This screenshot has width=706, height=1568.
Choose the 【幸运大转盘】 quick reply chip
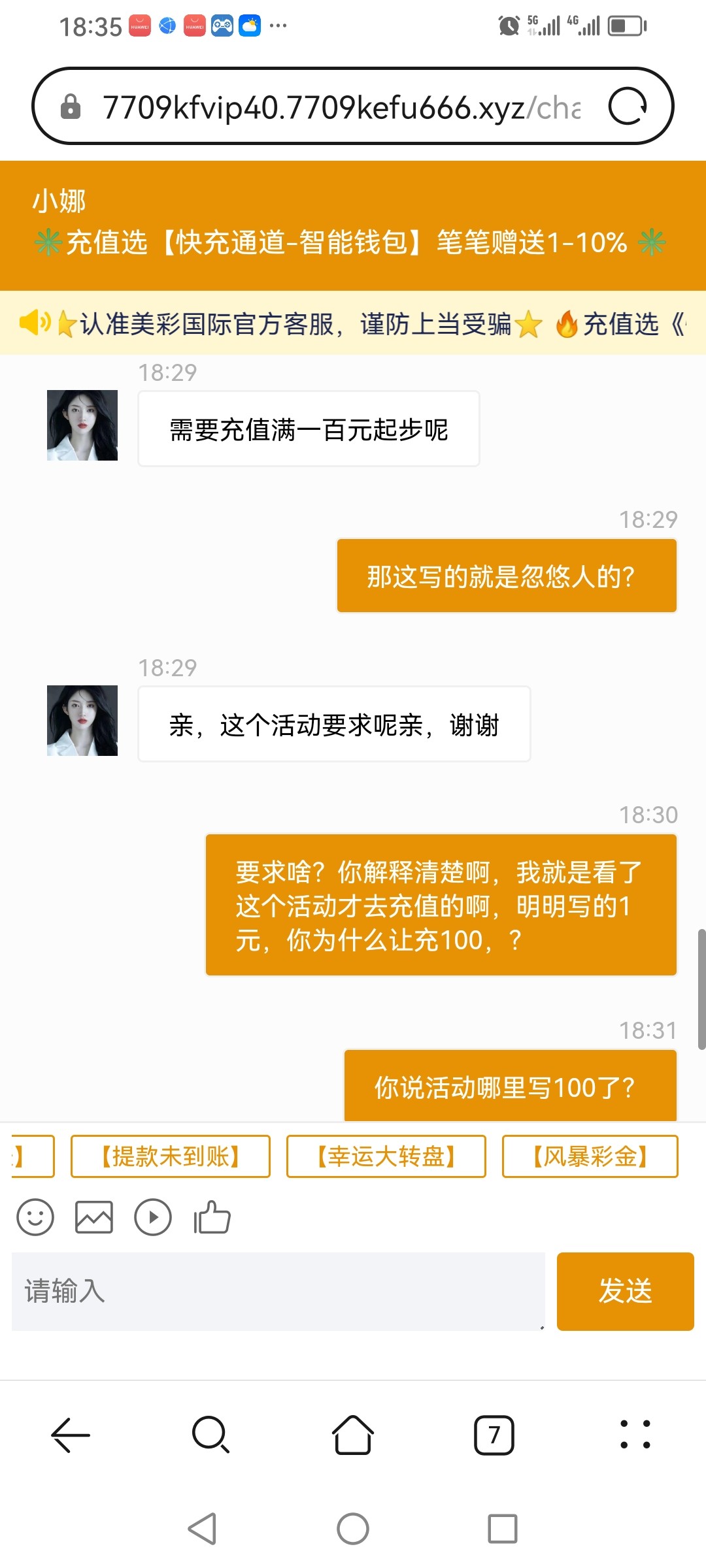(x=386, y=1156)
